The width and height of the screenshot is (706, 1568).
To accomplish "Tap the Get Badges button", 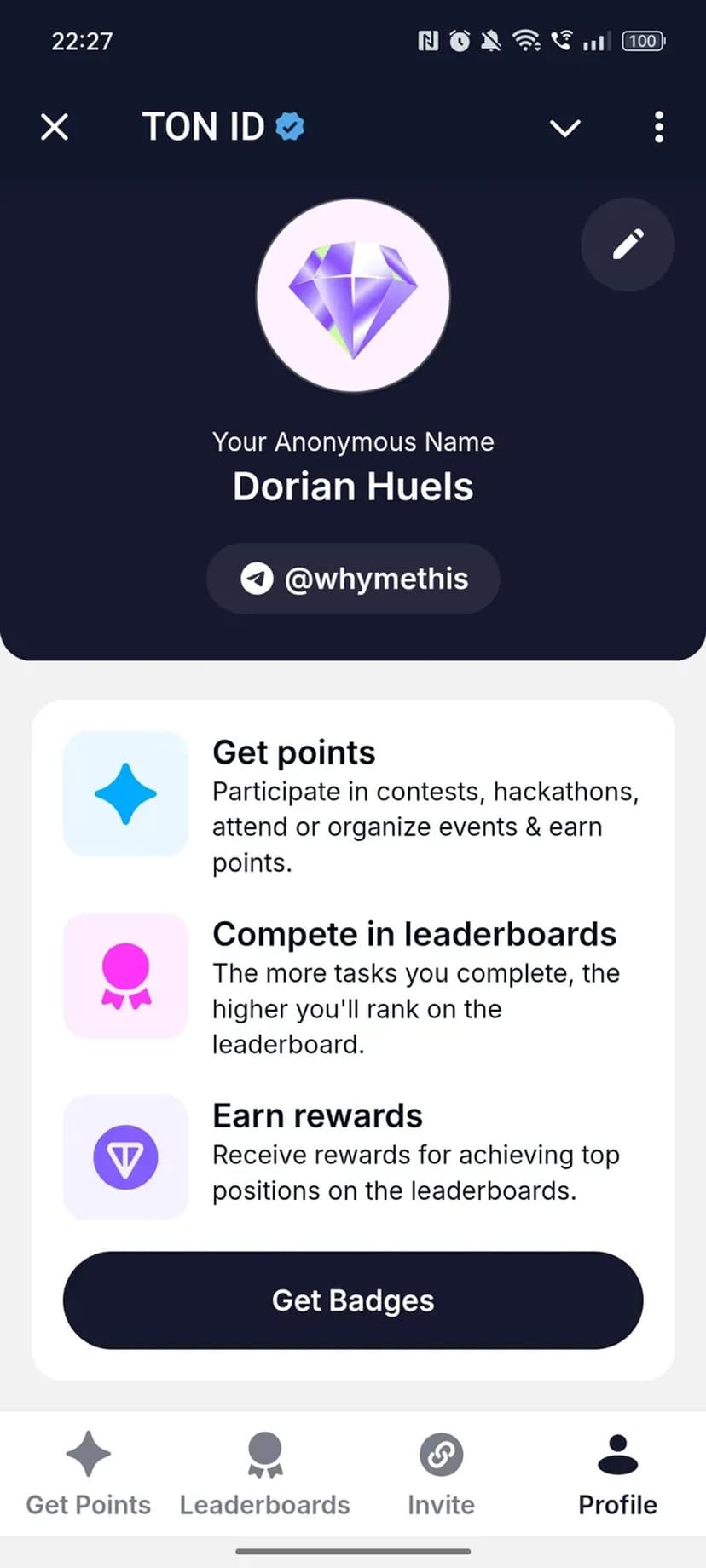I will (353, 1300).
